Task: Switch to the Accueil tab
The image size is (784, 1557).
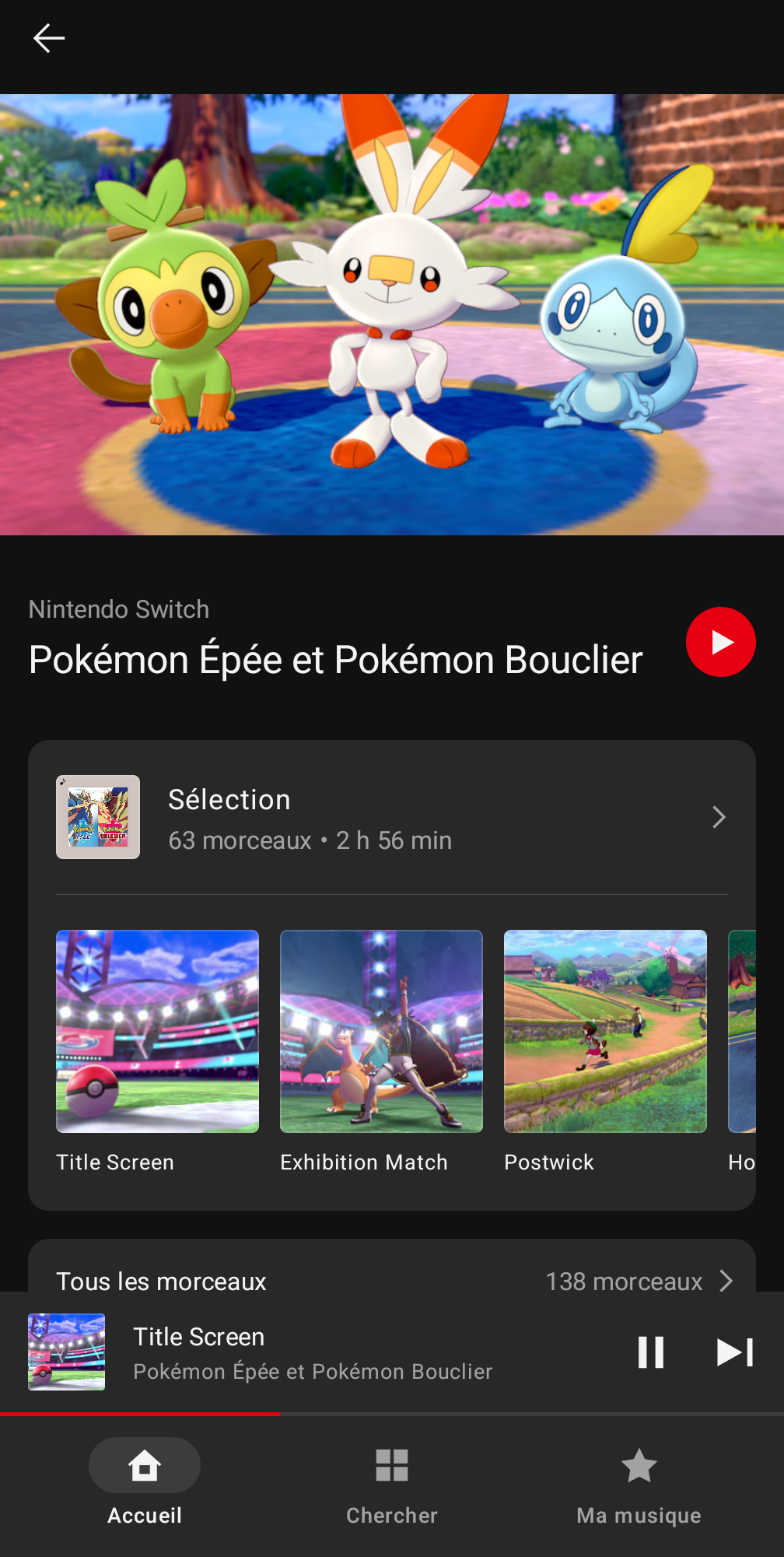Action: click(x=145, y=1482)
